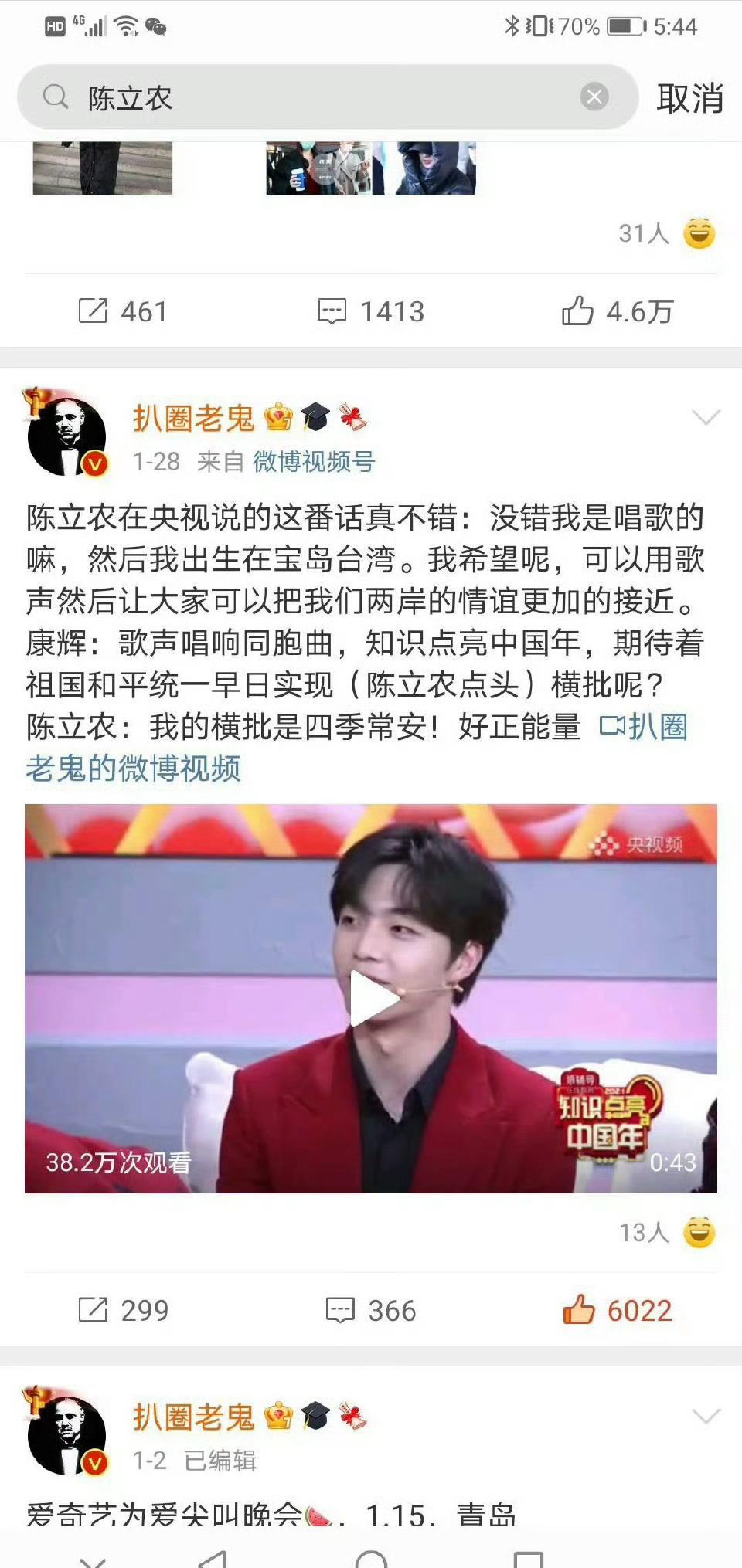Repost the video post with 299 shares
Screen dimensions: 742x1568
pyautogui.click(x=124, y=1310)
